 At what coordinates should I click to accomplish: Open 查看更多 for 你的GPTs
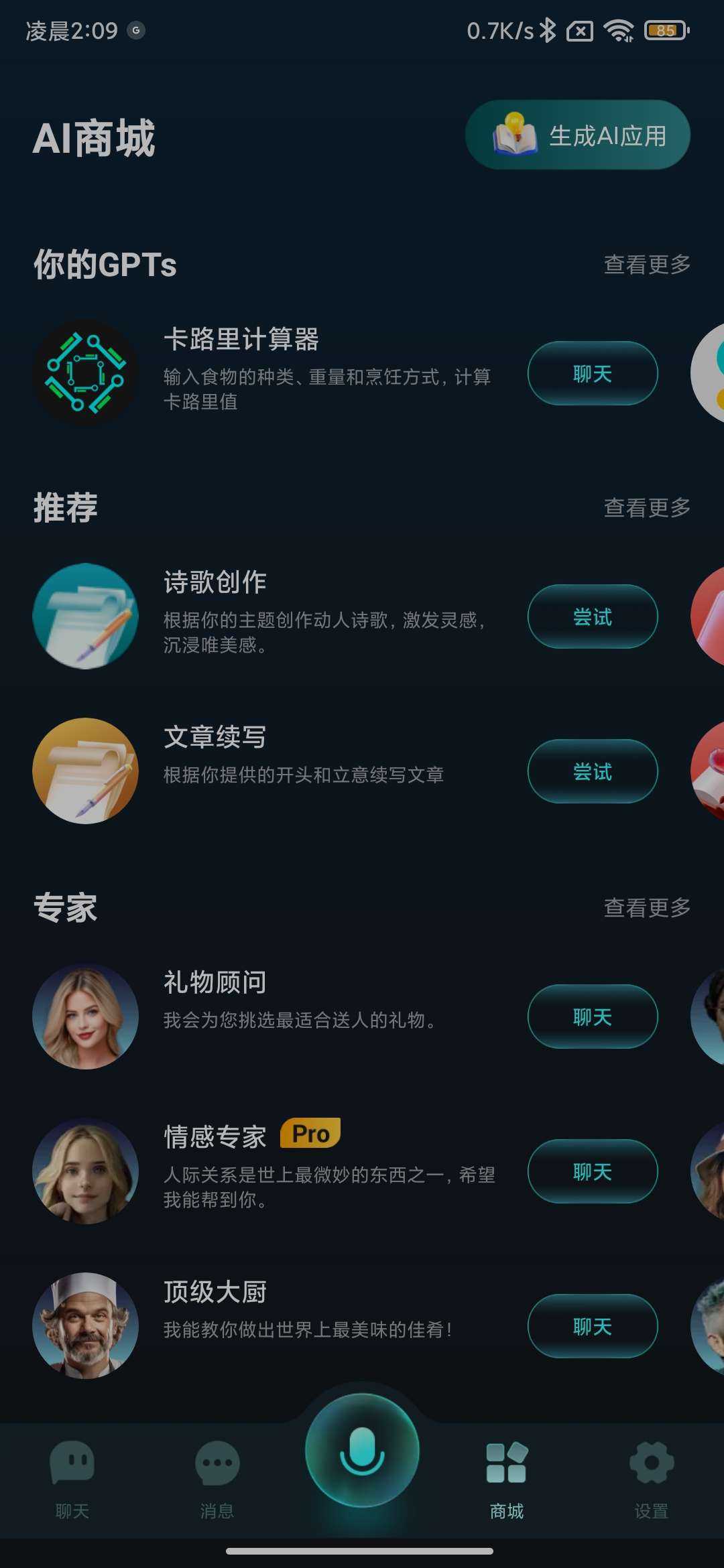pyautogui.click(x=647, y=265)
